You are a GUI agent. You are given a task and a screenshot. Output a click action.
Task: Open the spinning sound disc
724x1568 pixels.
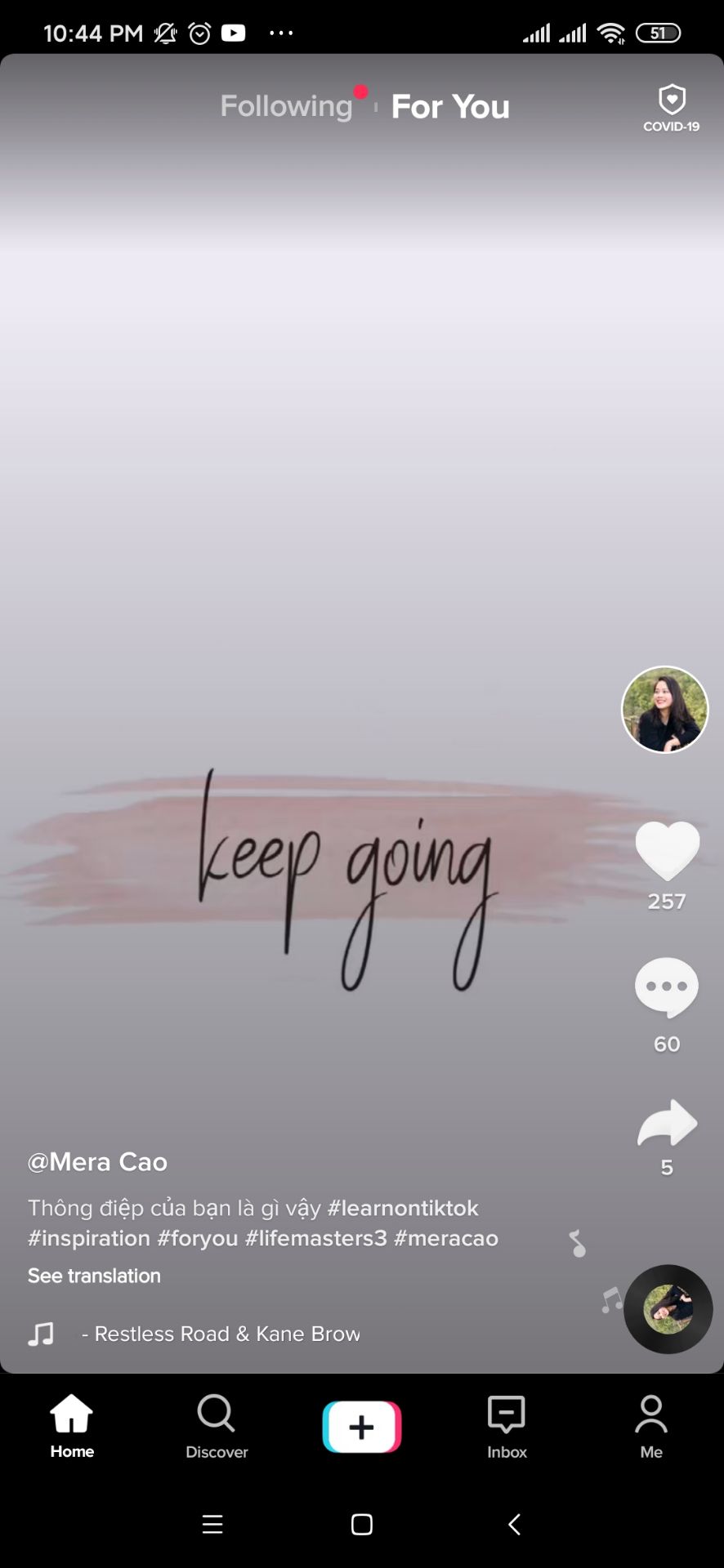coord(668,1309)
